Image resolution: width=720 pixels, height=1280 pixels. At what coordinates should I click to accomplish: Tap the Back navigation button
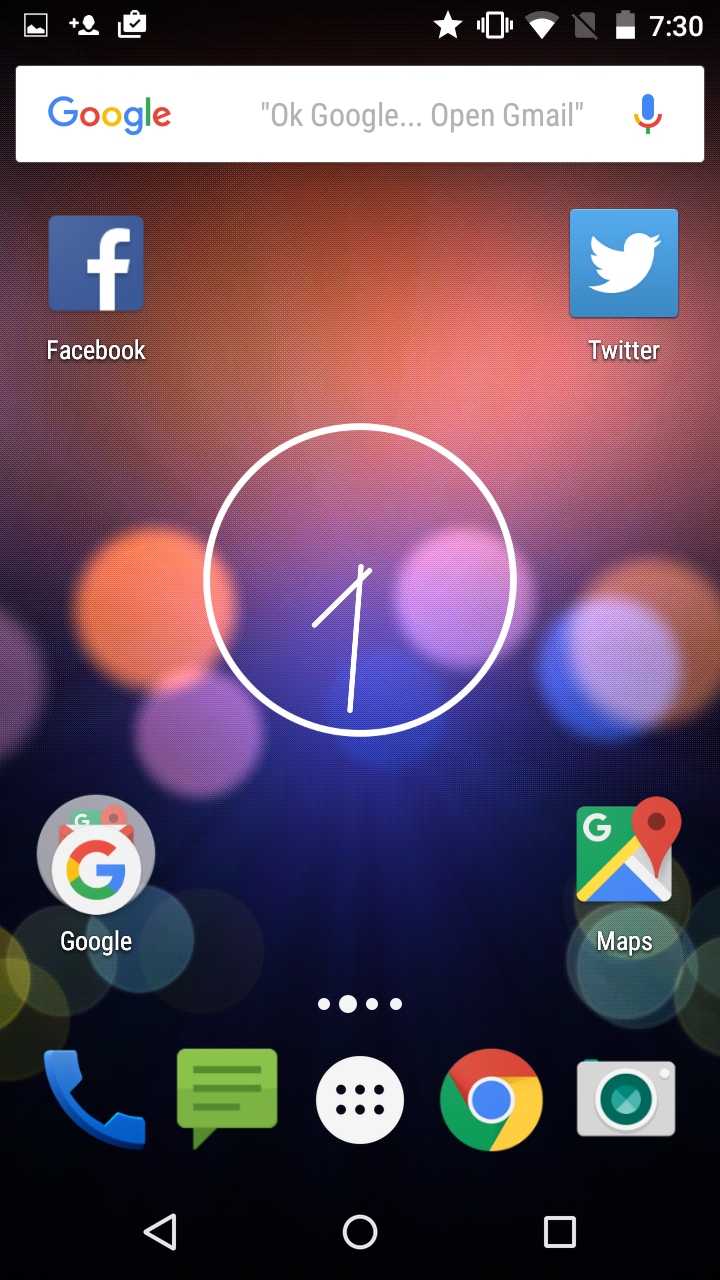[162, 1232]
